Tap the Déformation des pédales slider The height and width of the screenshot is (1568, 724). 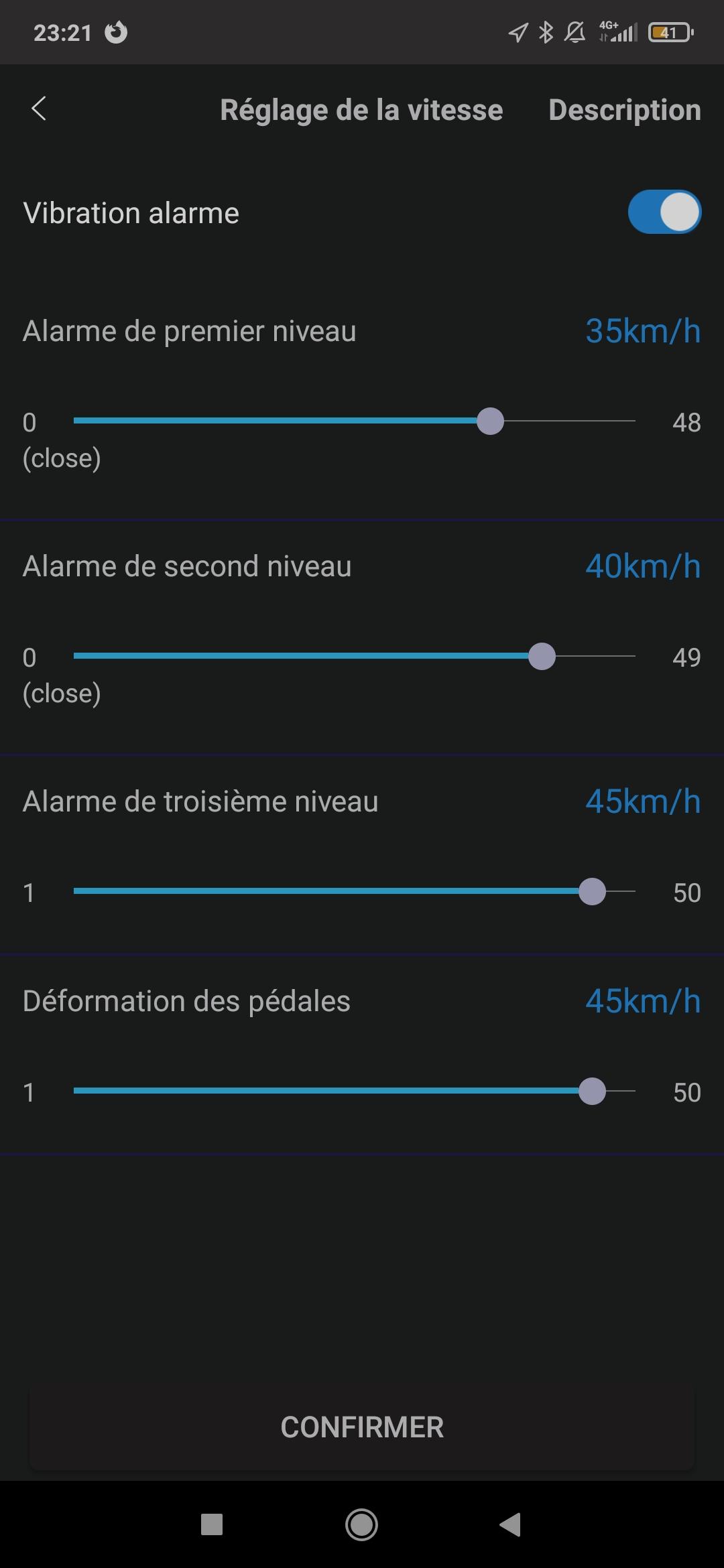click(355, 1091)
